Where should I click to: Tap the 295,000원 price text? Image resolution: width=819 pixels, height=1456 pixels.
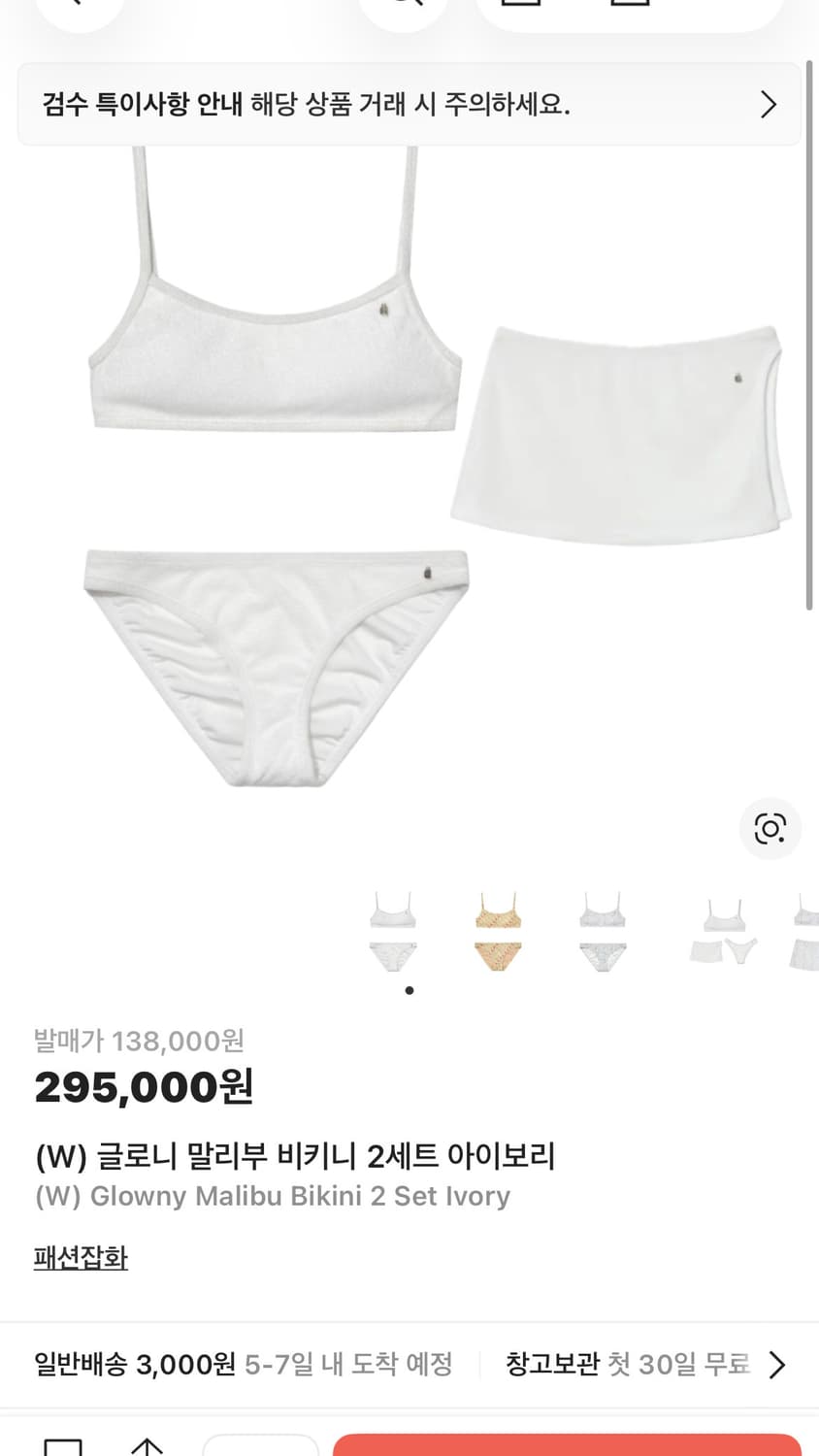click(x=144, y=1086)
